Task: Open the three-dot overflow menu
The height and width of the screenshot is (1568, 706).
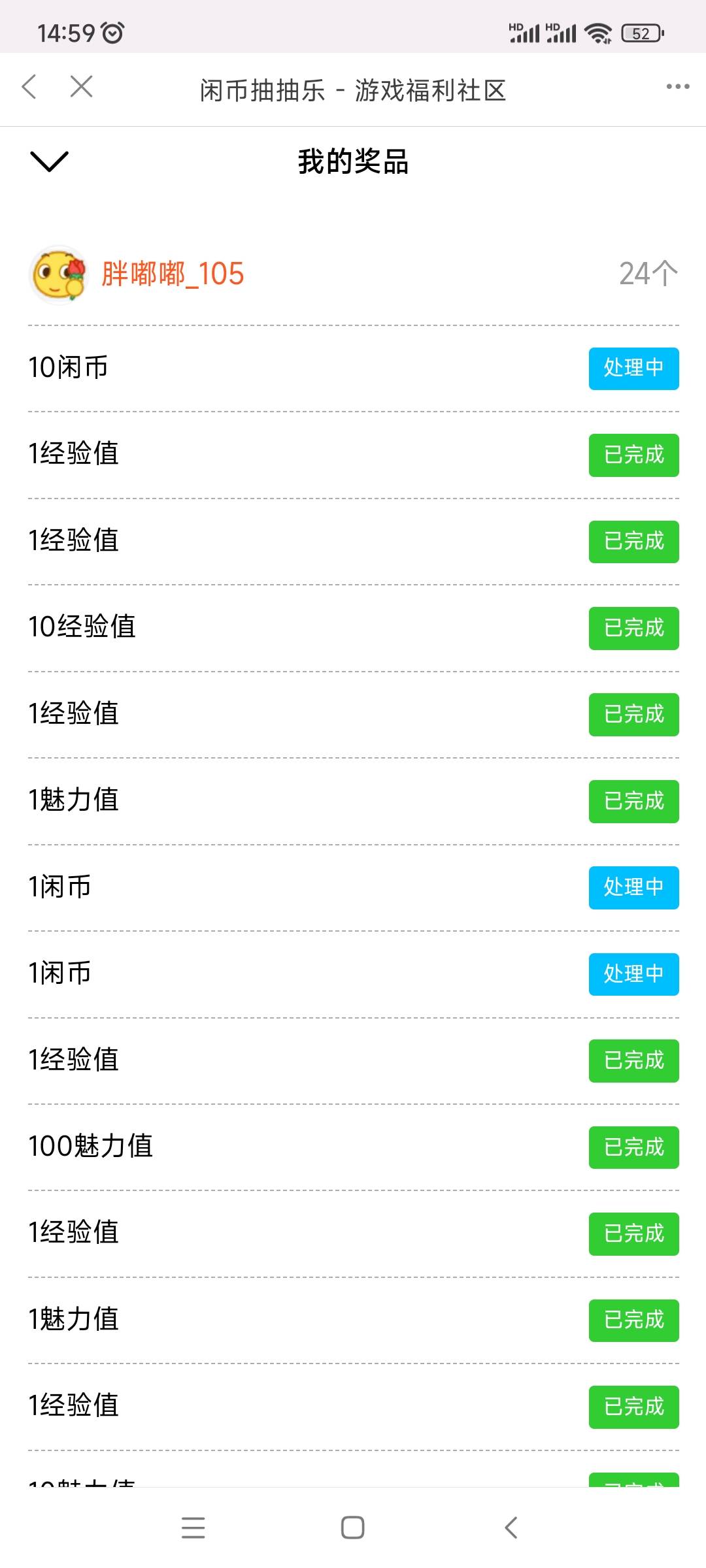Action: [677, 87]
